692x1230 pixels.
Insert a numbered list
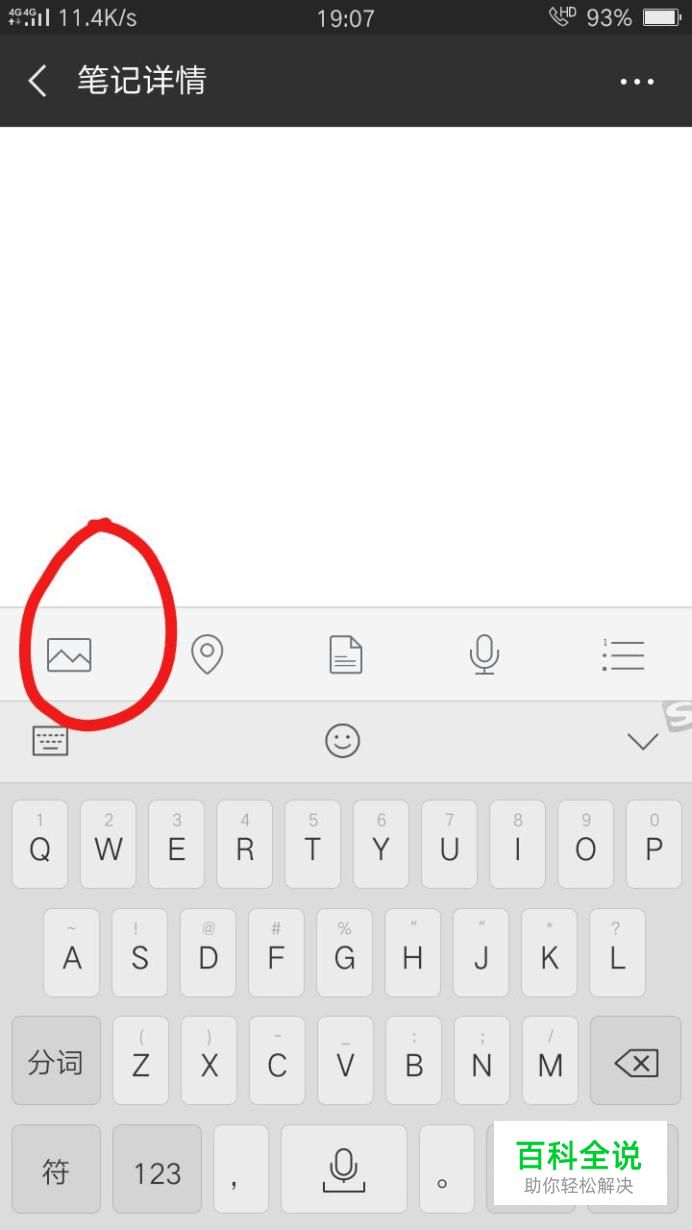623,655
